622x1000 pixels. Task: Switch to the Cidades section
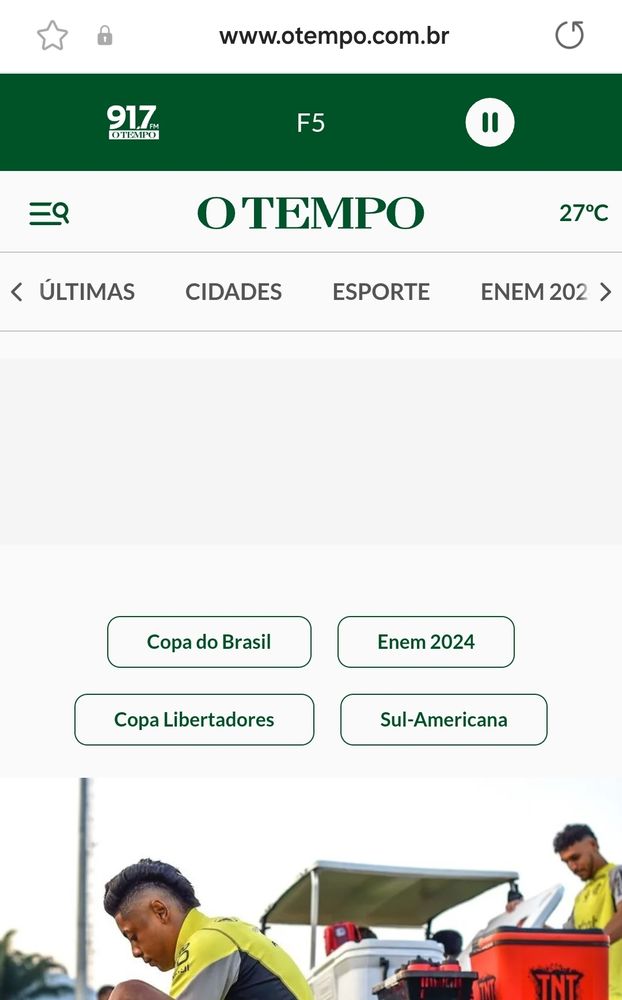(x=233, y=292)
